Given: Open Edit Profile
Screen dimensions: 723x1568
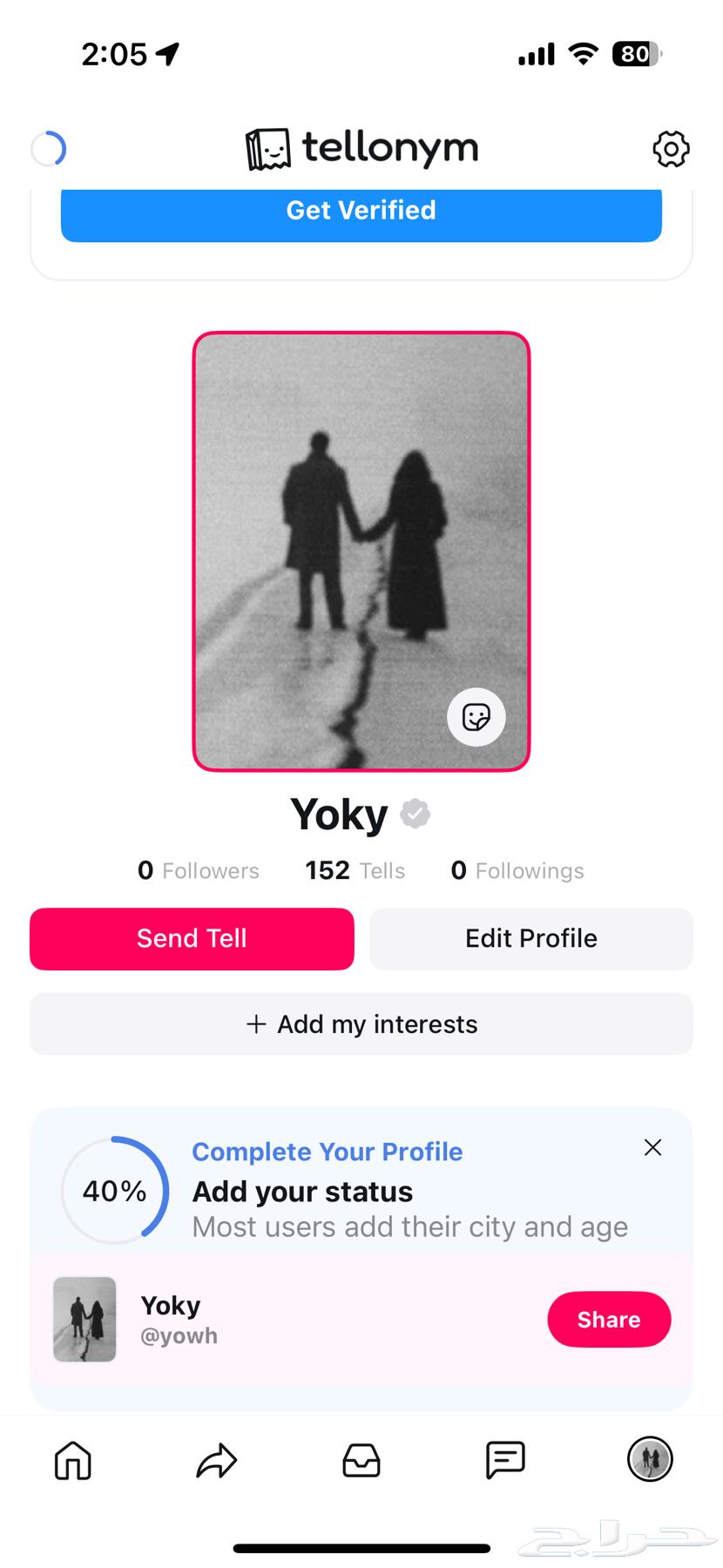Looking at the screenshot, I should pos(530,938).
